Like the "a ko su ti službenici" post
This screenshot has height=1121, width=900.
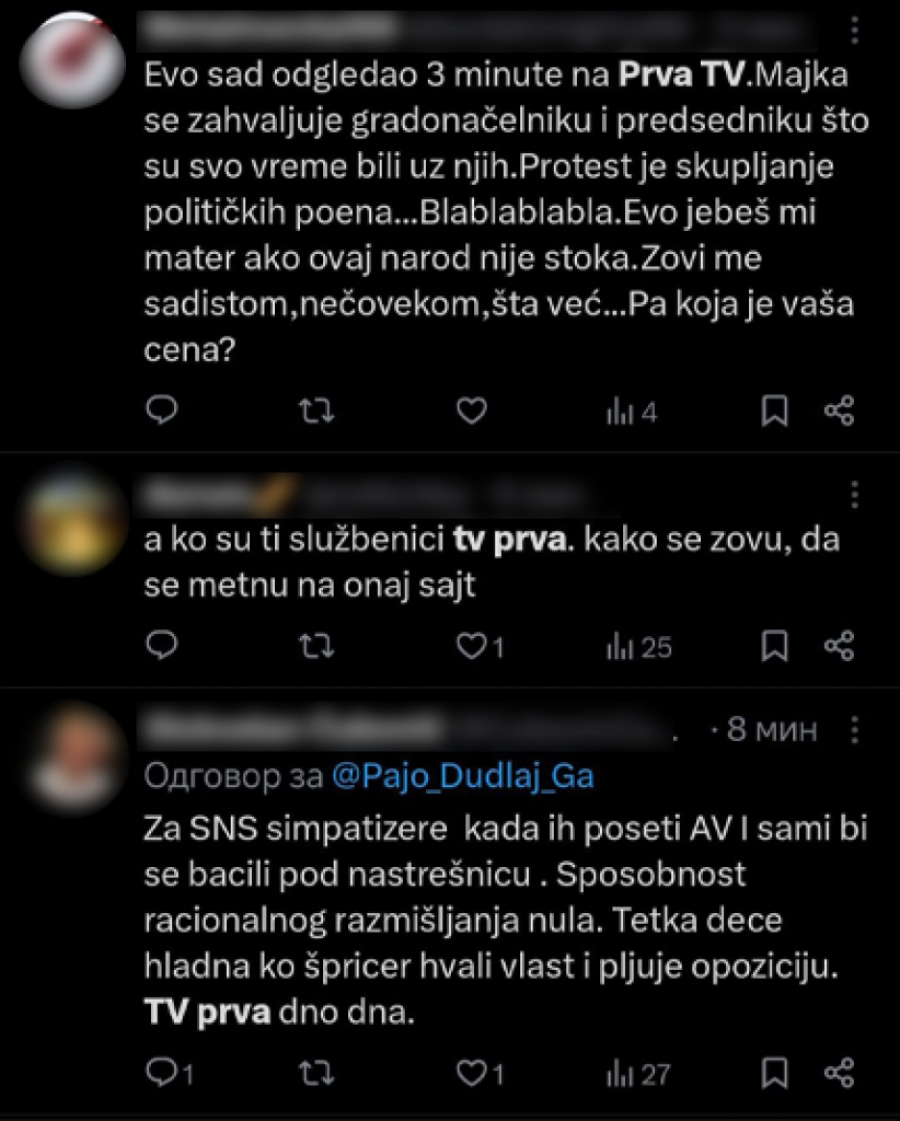(471, 647)
